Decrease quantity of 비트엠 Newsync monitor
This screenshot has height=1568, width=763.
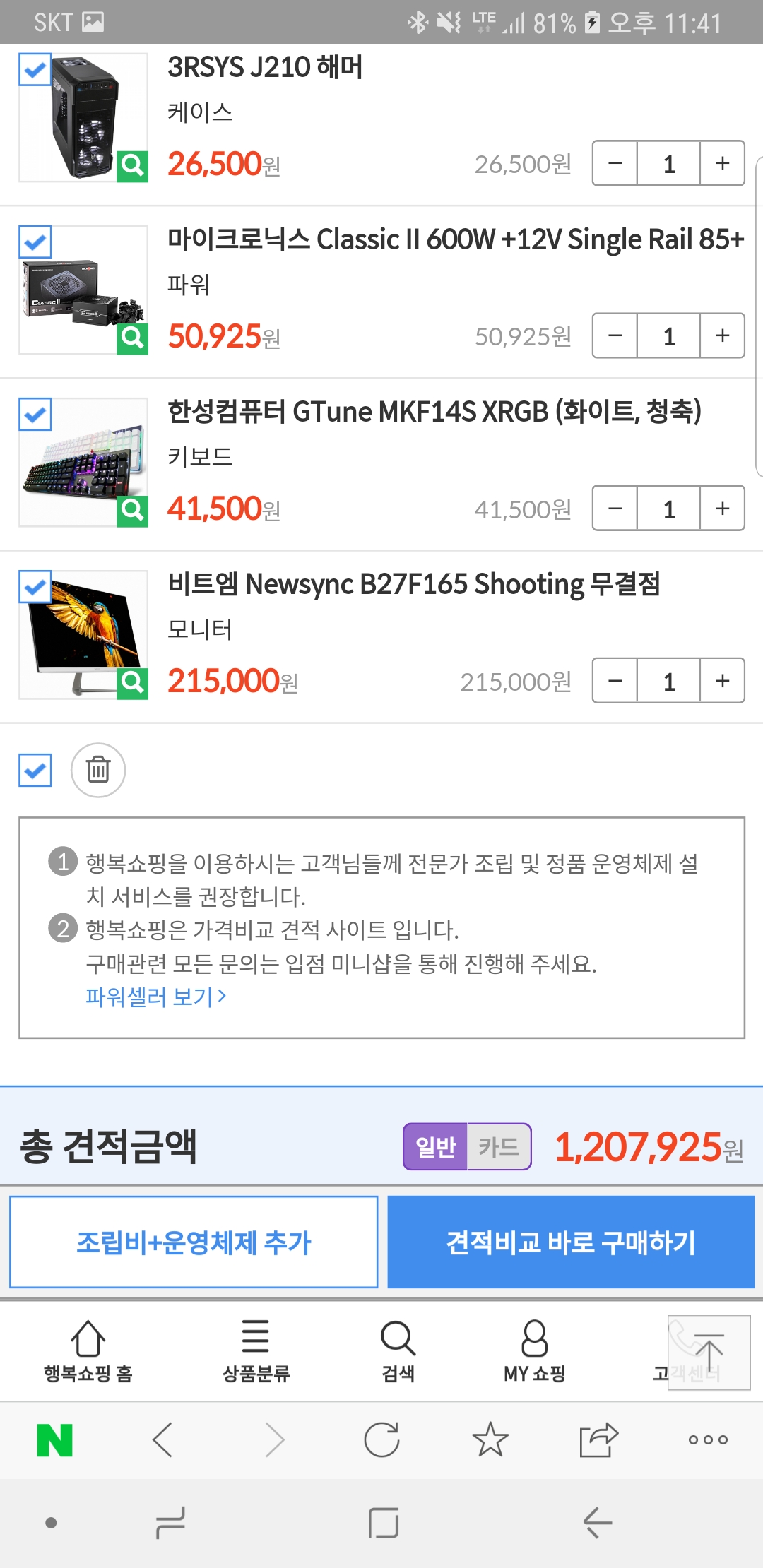(615, 681)
